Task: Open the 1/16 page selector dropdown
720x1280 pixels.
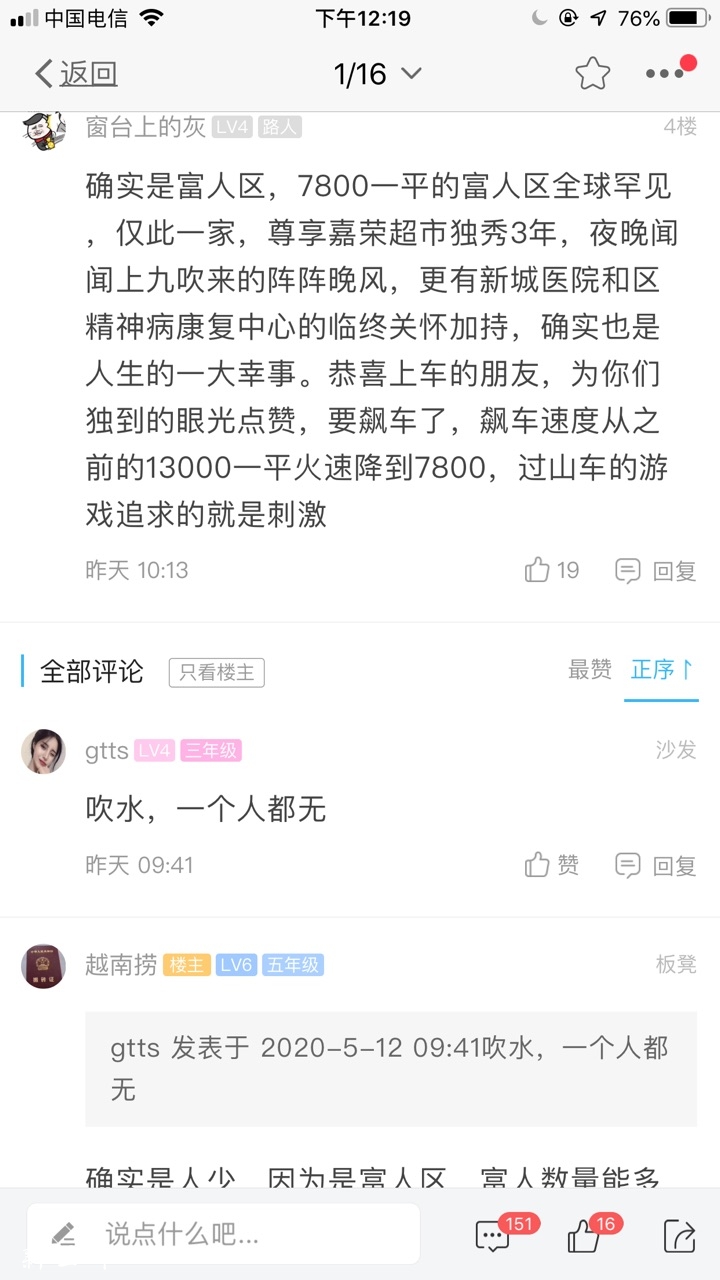Action: pos(377,74)
